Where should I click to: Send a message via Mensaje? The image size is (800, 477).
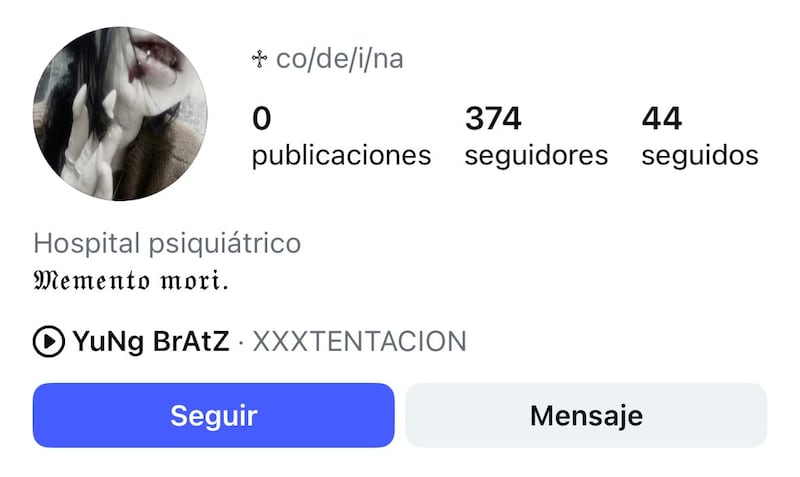pos(586,415)
